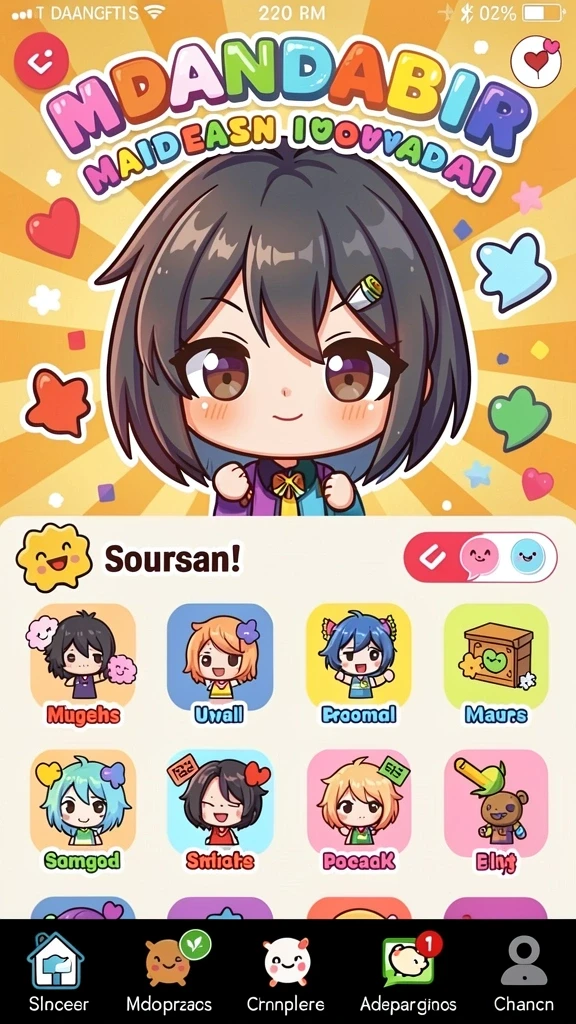Viewport: 576px width, 1024px height.
Task: Open the Somgod character tile
Action: [x=83, y=810]
